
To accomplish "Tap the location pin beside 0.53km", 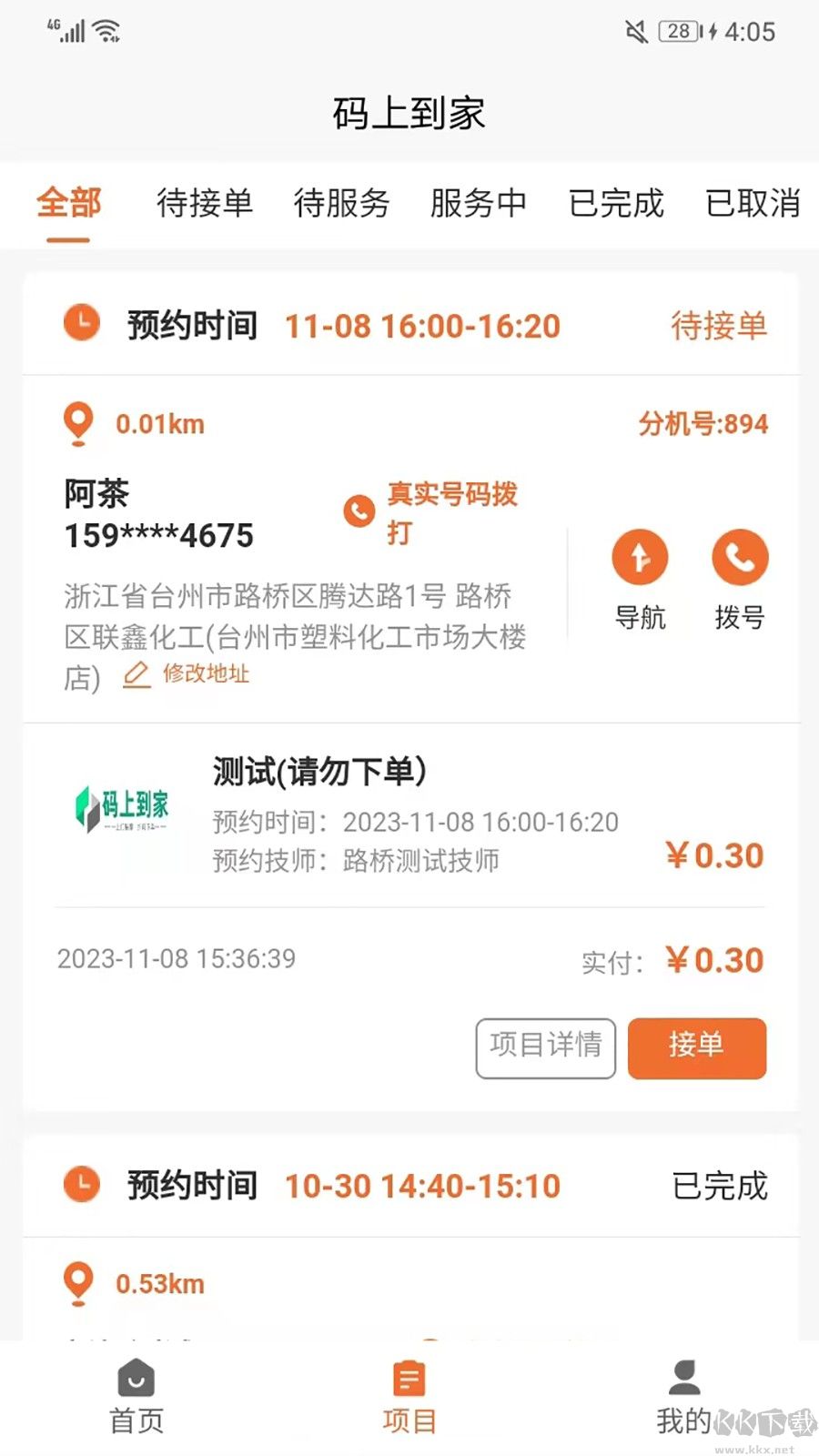I will pyautogui.click(x=78, y=1281).
